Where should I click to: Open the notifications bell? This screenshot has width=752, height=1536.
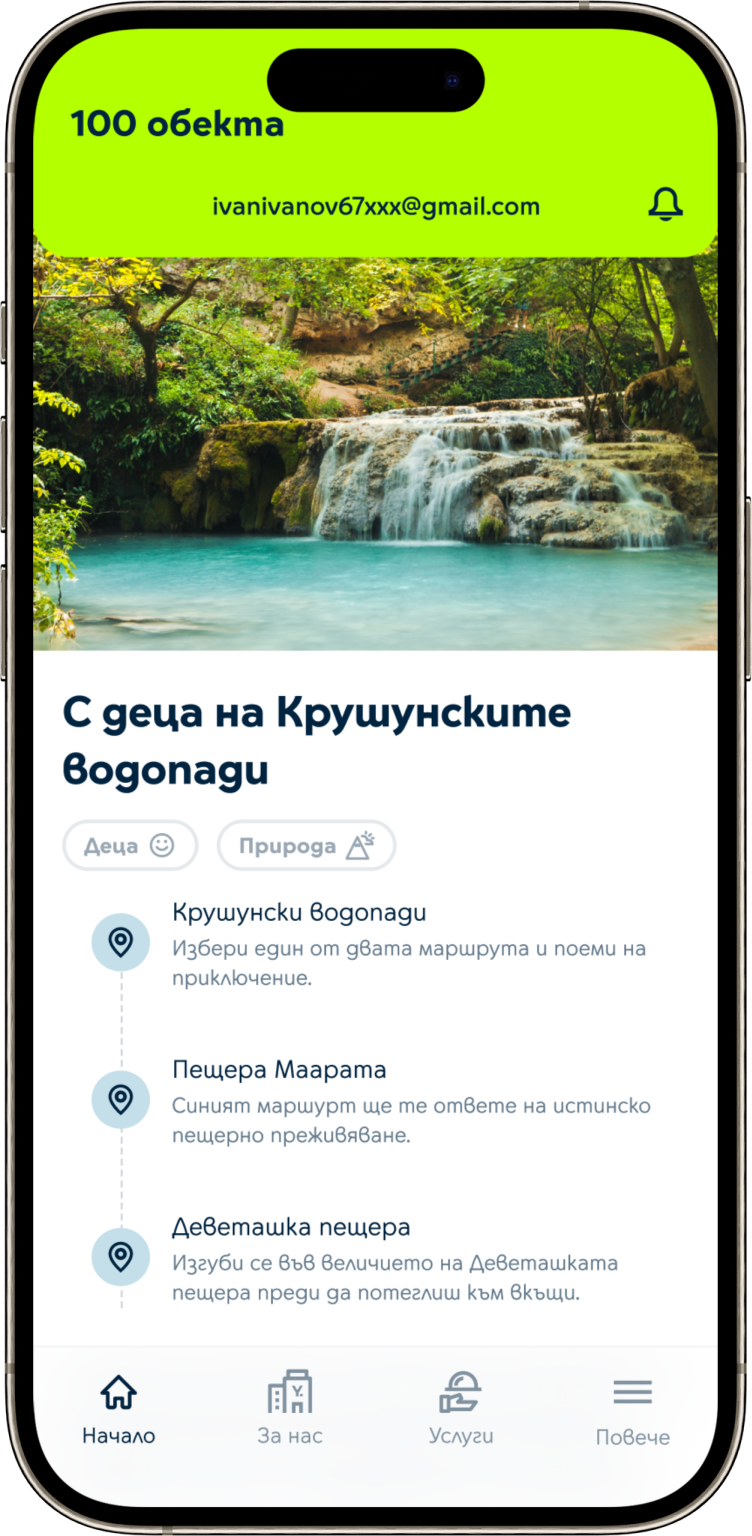tap(665, 204)
